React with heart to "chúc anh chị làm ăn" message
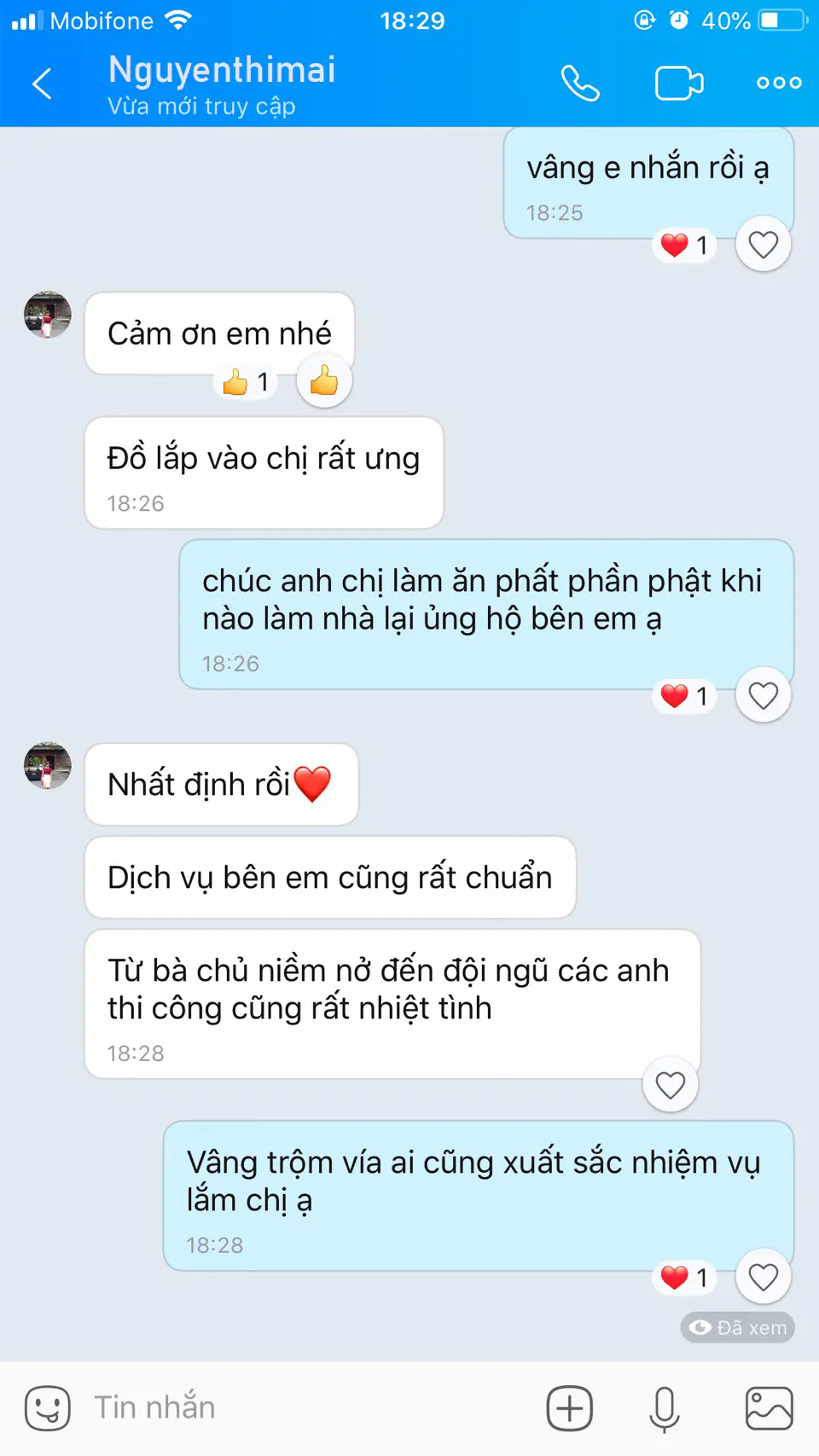Image resolution: width=819 pixels, height=1456 pixels. pyautogui.click(x=764, y=696)
